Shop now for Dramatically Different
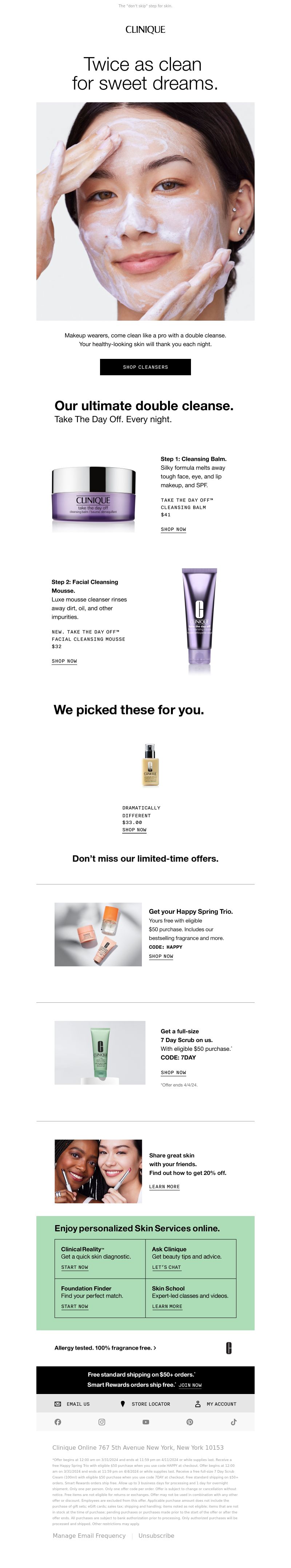 (x=134, y=829)
